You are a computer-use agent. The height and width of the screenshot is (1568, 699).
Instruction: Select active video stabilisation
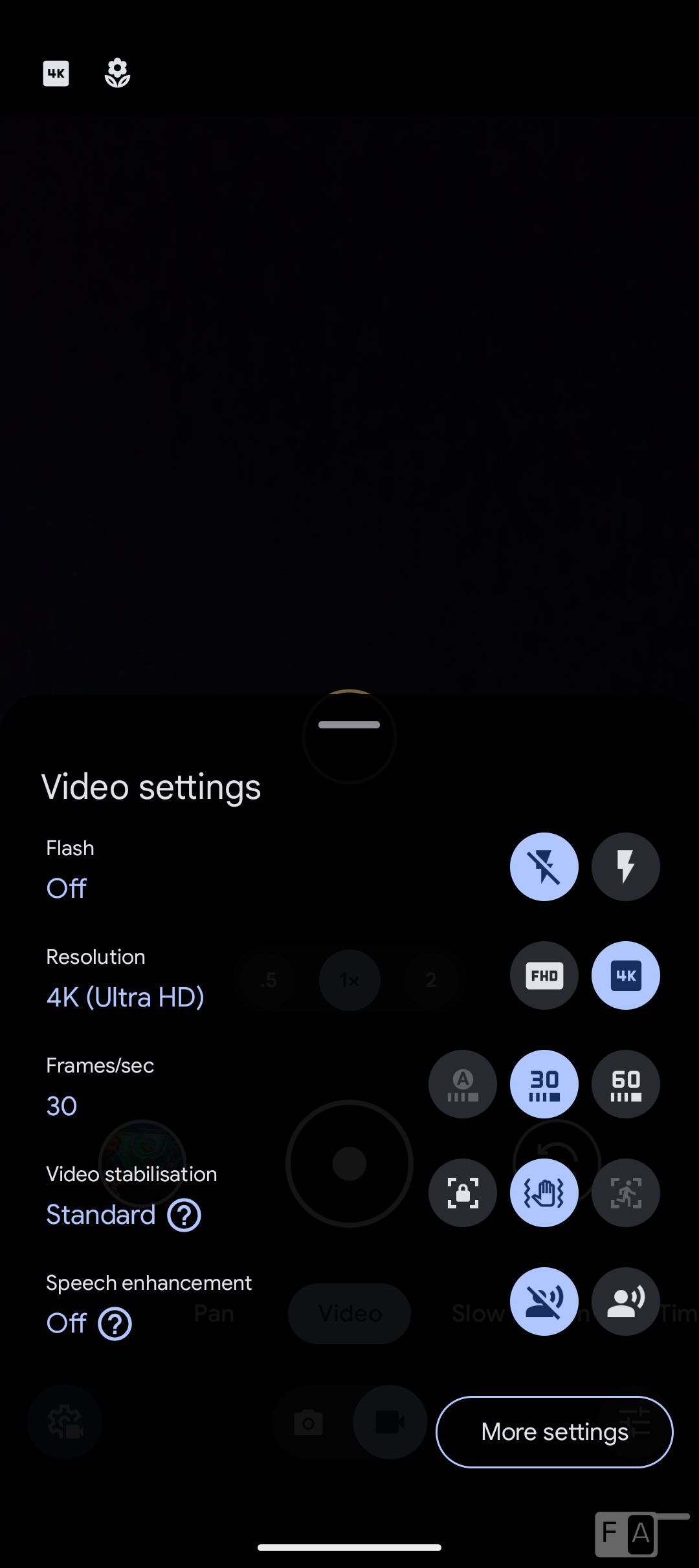click(x=625, y=1193)
